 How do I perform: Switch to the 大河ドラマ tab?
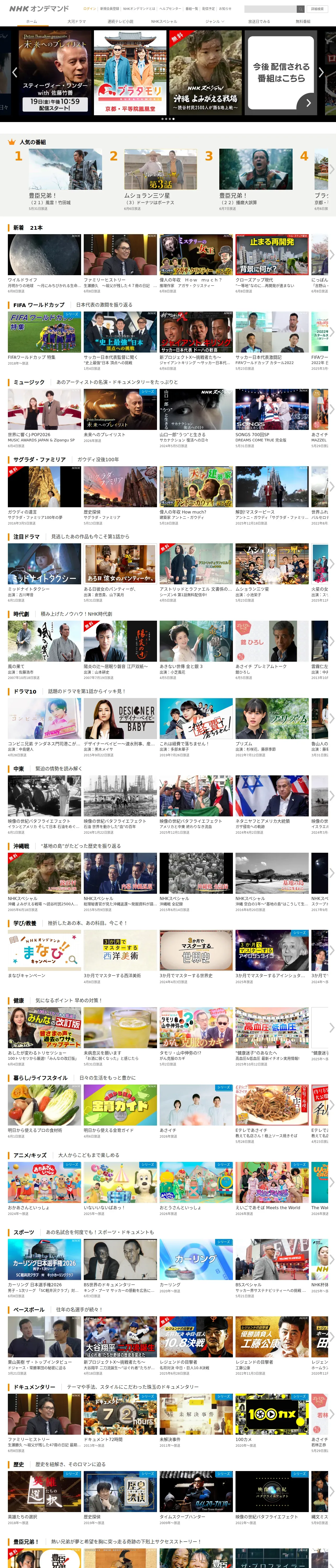pos(76,21)
